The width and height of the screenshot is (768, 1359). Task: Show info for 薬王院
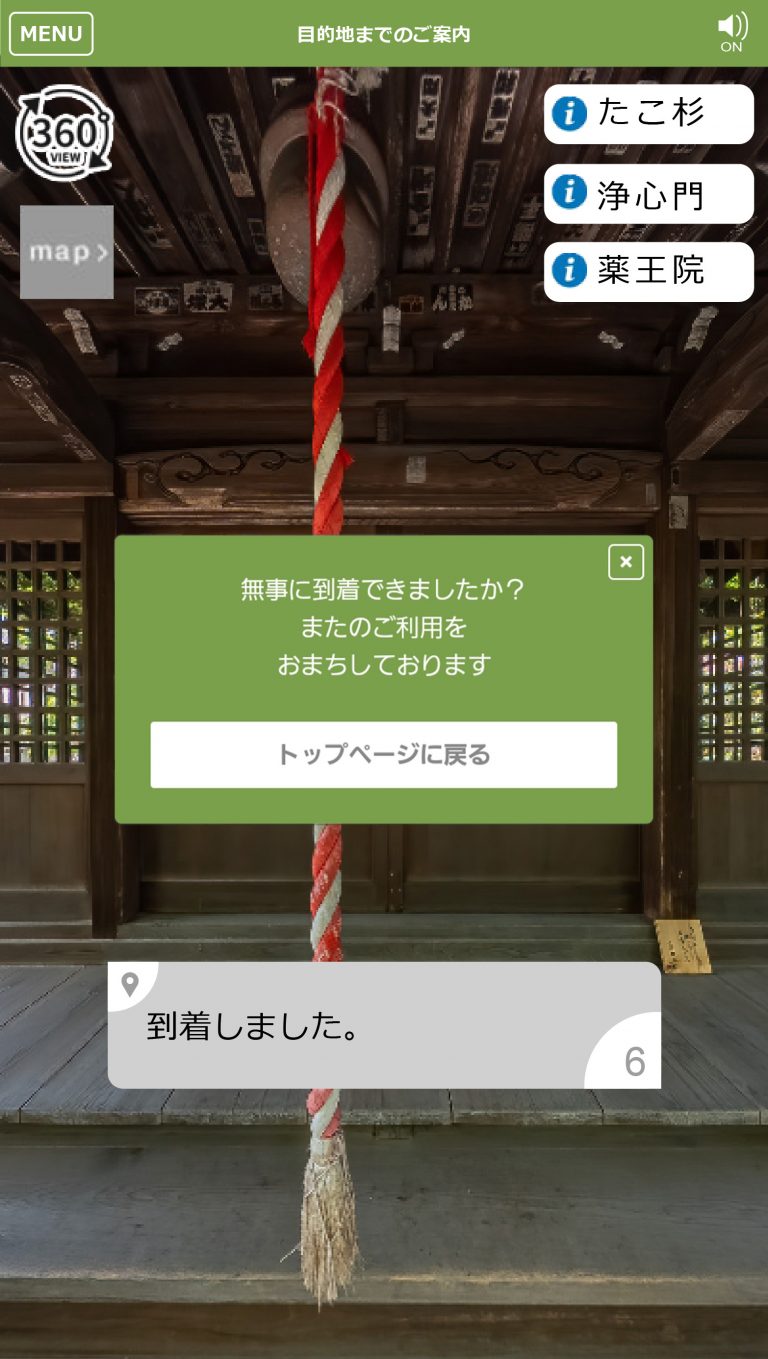point(649,271)
